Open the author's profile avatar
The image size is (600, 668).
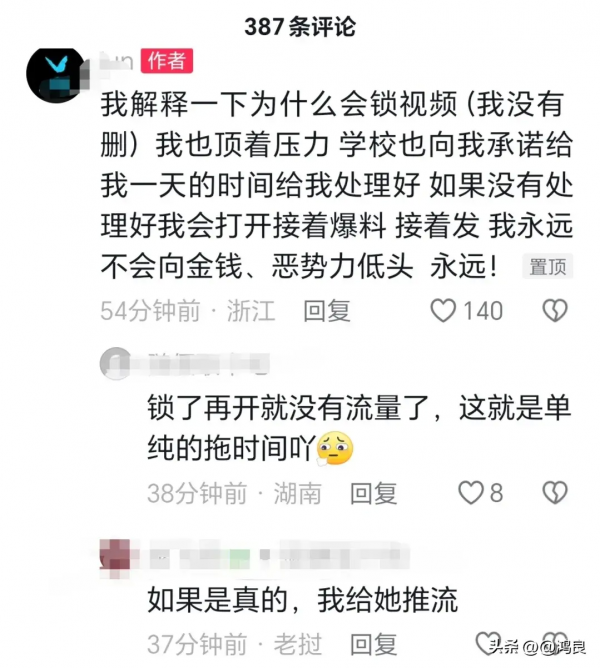coord(56,73)
